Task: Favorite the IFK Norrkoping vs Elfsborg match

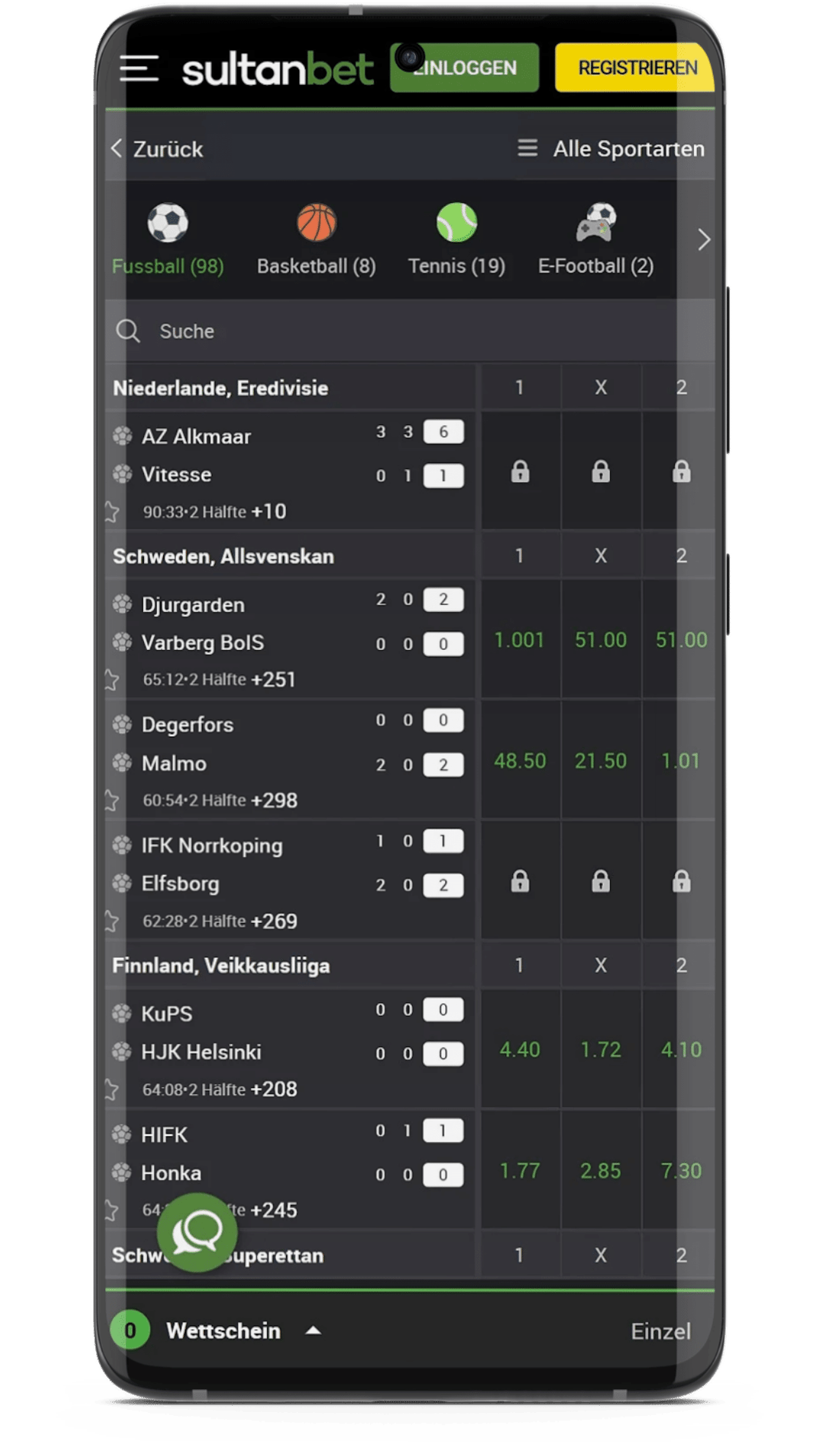Action: tap(112, 922)
